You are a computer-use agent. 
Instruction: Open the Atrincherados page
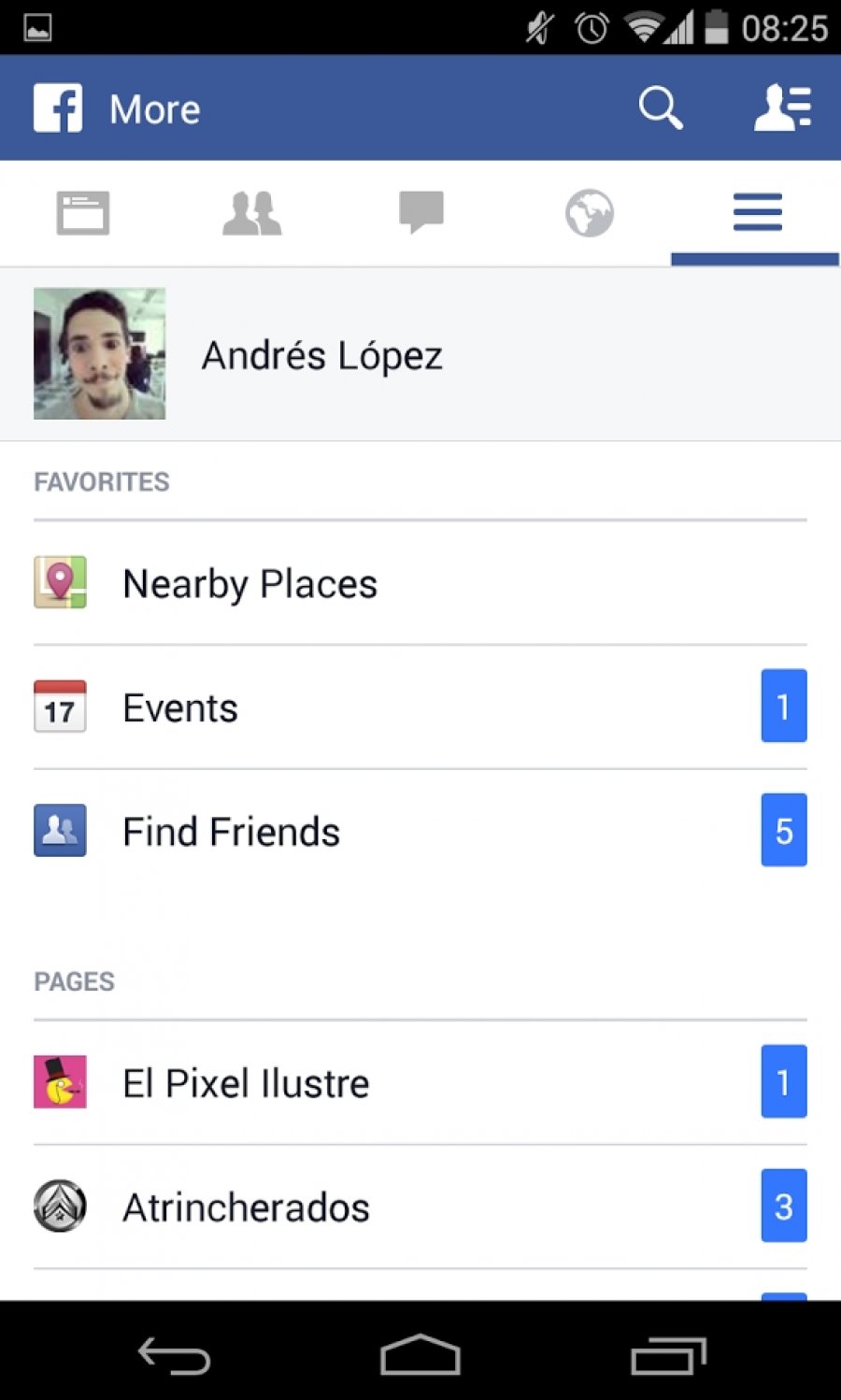[420, 1207]
